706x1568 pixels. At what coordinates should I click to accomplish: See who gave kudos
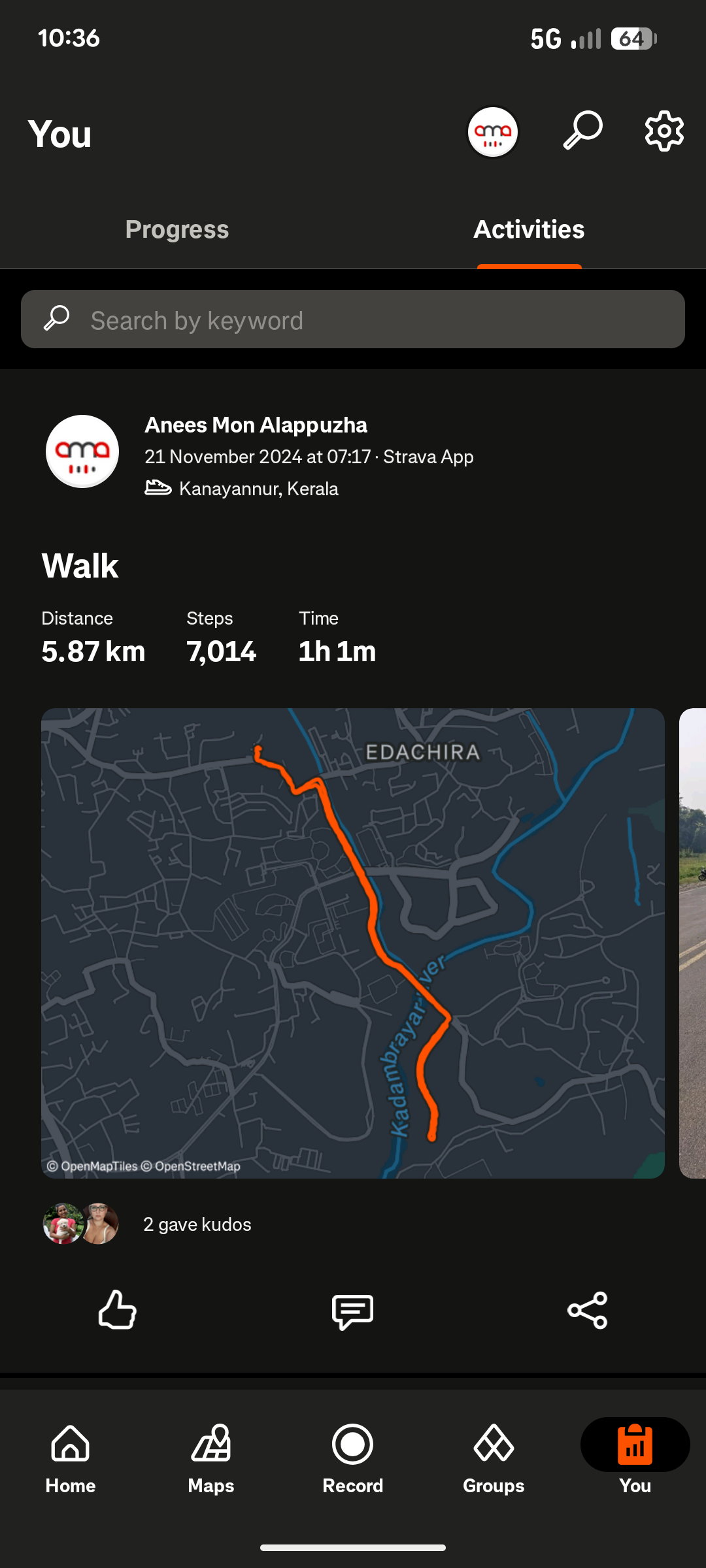coord(197,1224)
